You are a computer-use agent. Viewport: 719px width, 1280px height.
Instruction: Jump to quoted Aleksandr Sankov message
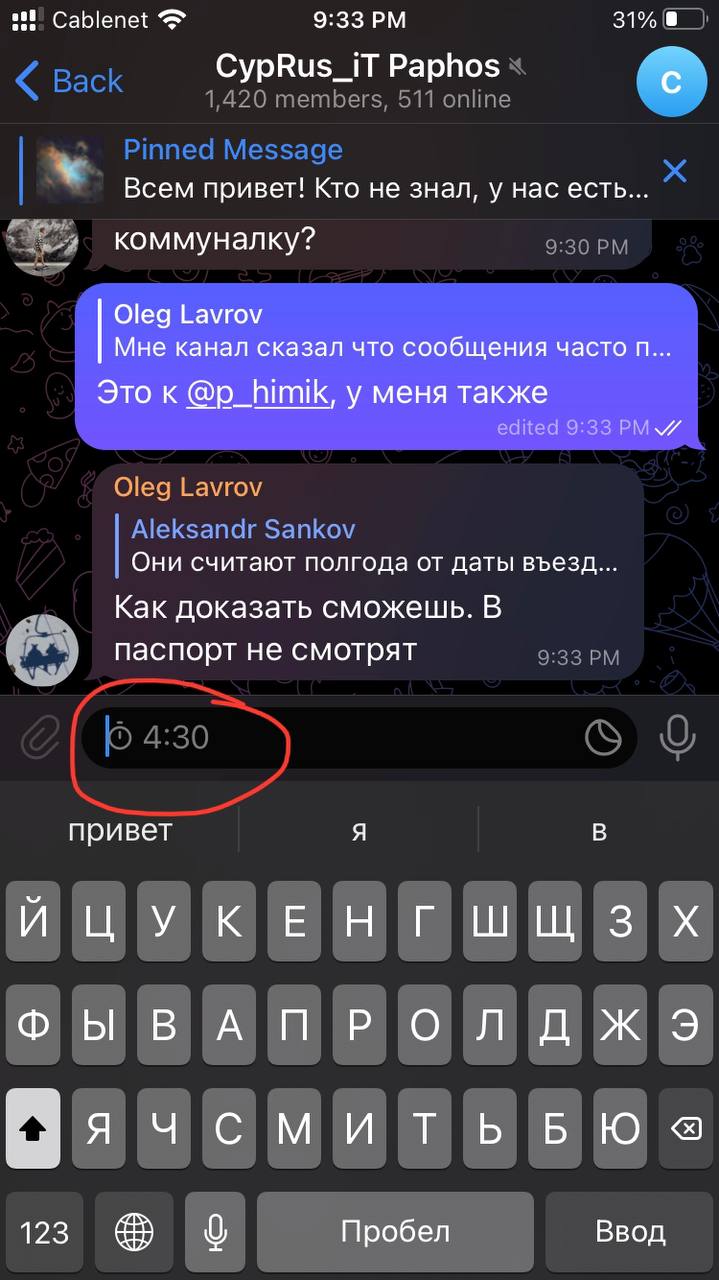click(370, 545)
